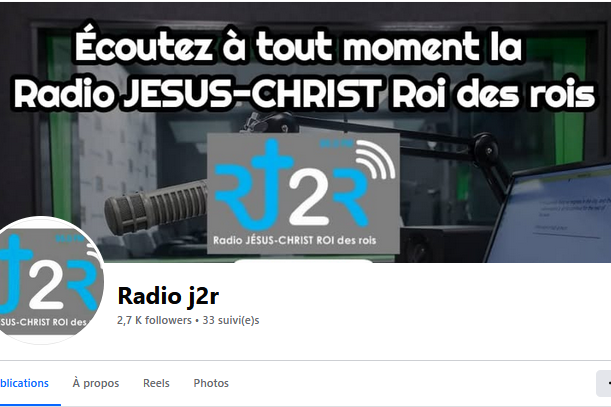
Task: Open the 2,7 K followers list
Action: [155, 321]
